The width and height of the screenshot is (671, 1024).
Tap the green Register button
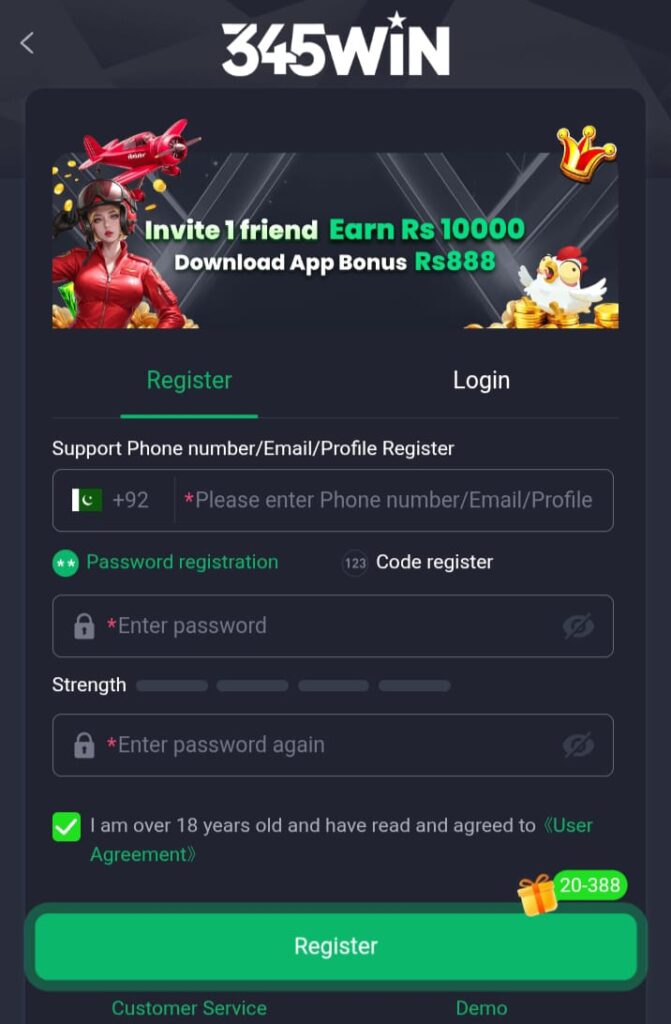point(335,946)
